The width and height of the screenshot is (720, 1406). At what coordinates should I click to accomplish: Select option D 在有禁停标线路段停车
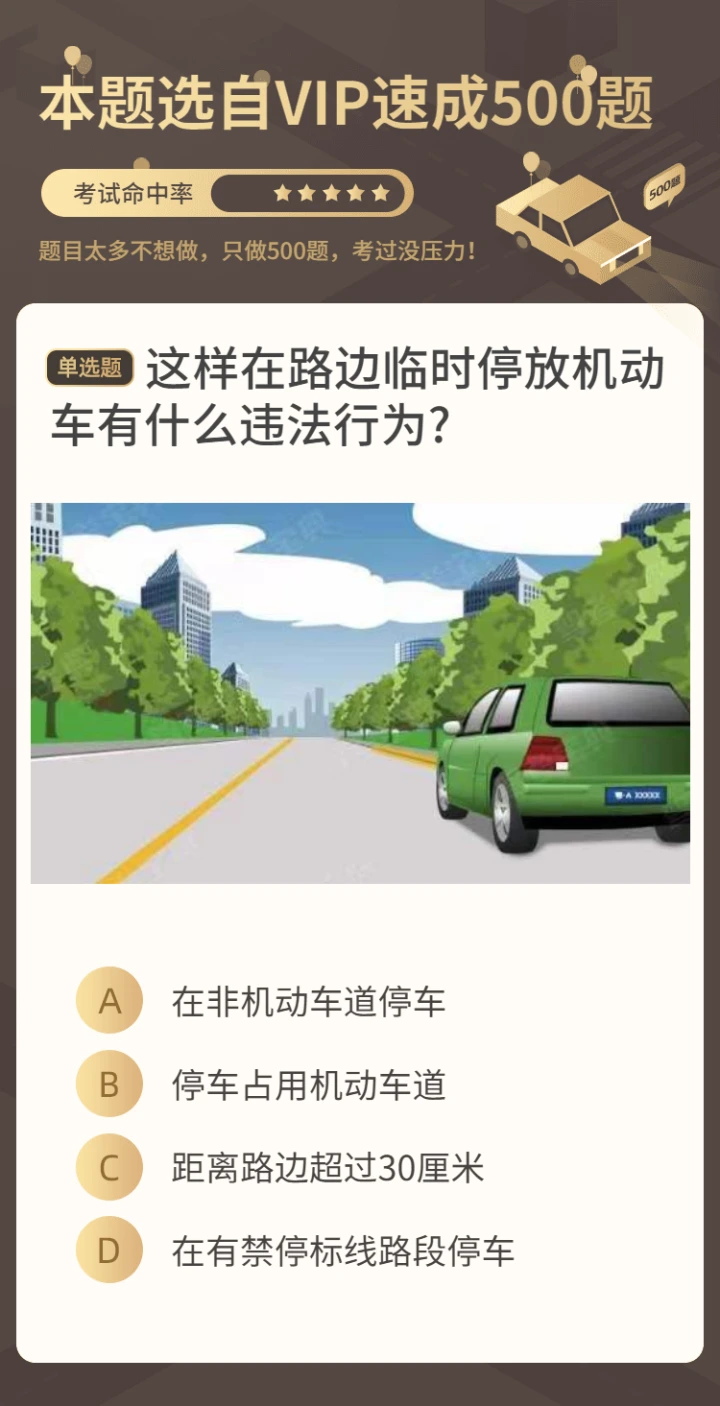[x=342, y=1251]
